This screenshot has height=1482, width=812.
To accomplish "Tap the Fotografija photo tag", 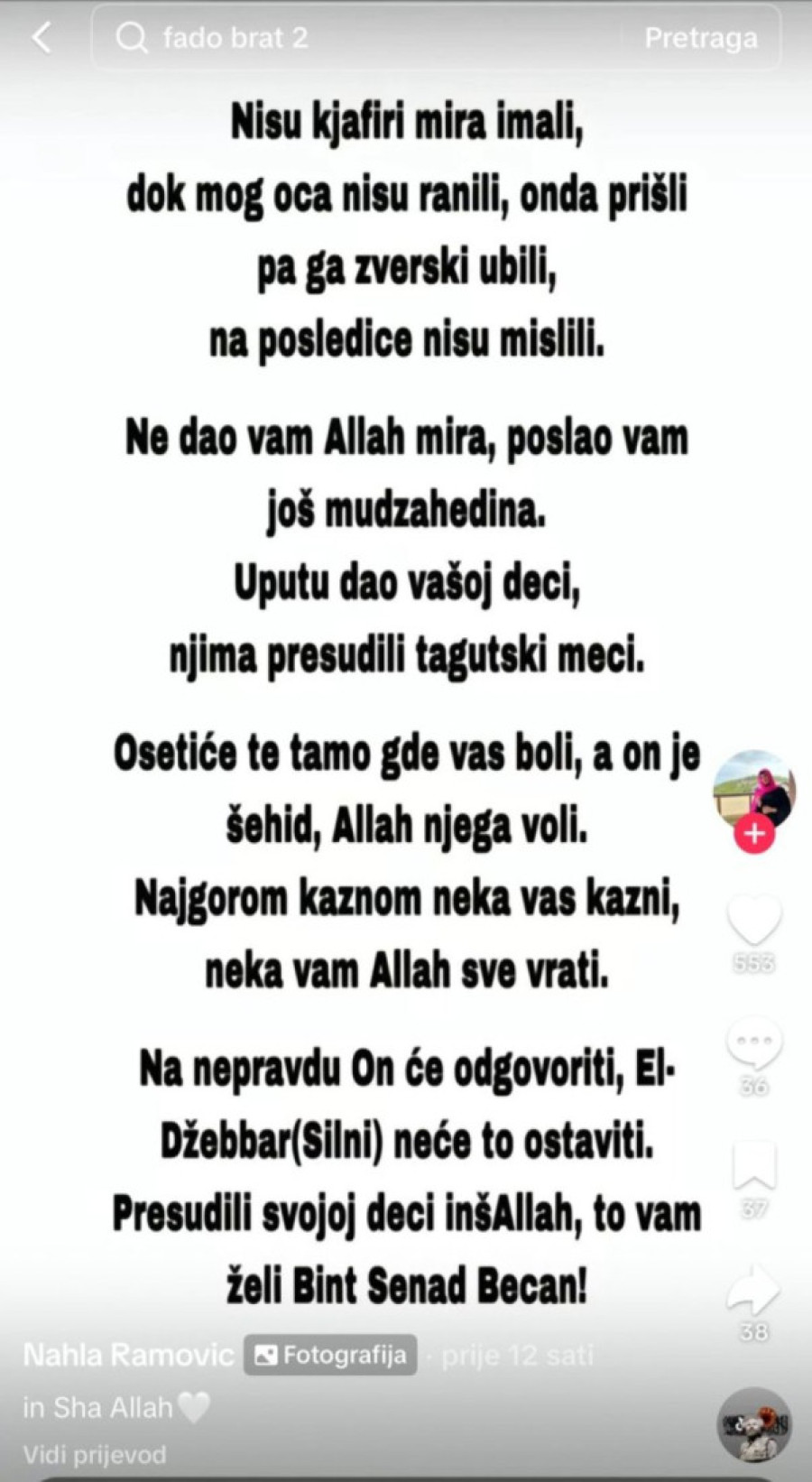I will pos(330,1355).
